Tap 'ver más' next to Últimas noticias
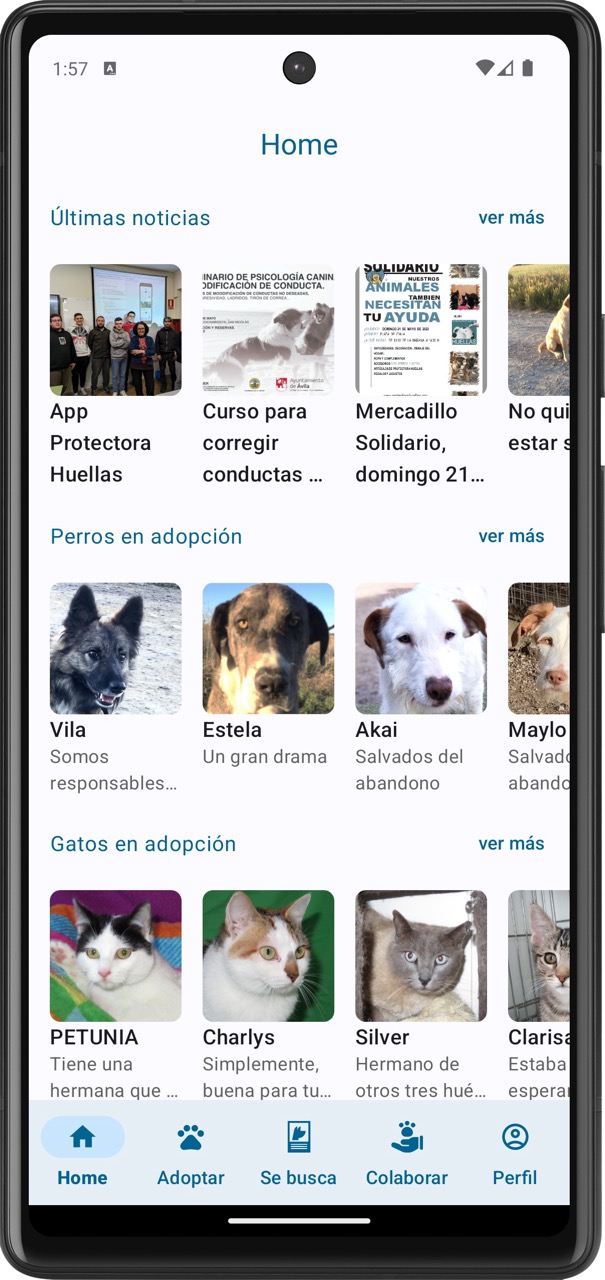The image size is (605, 1280). 511,217
